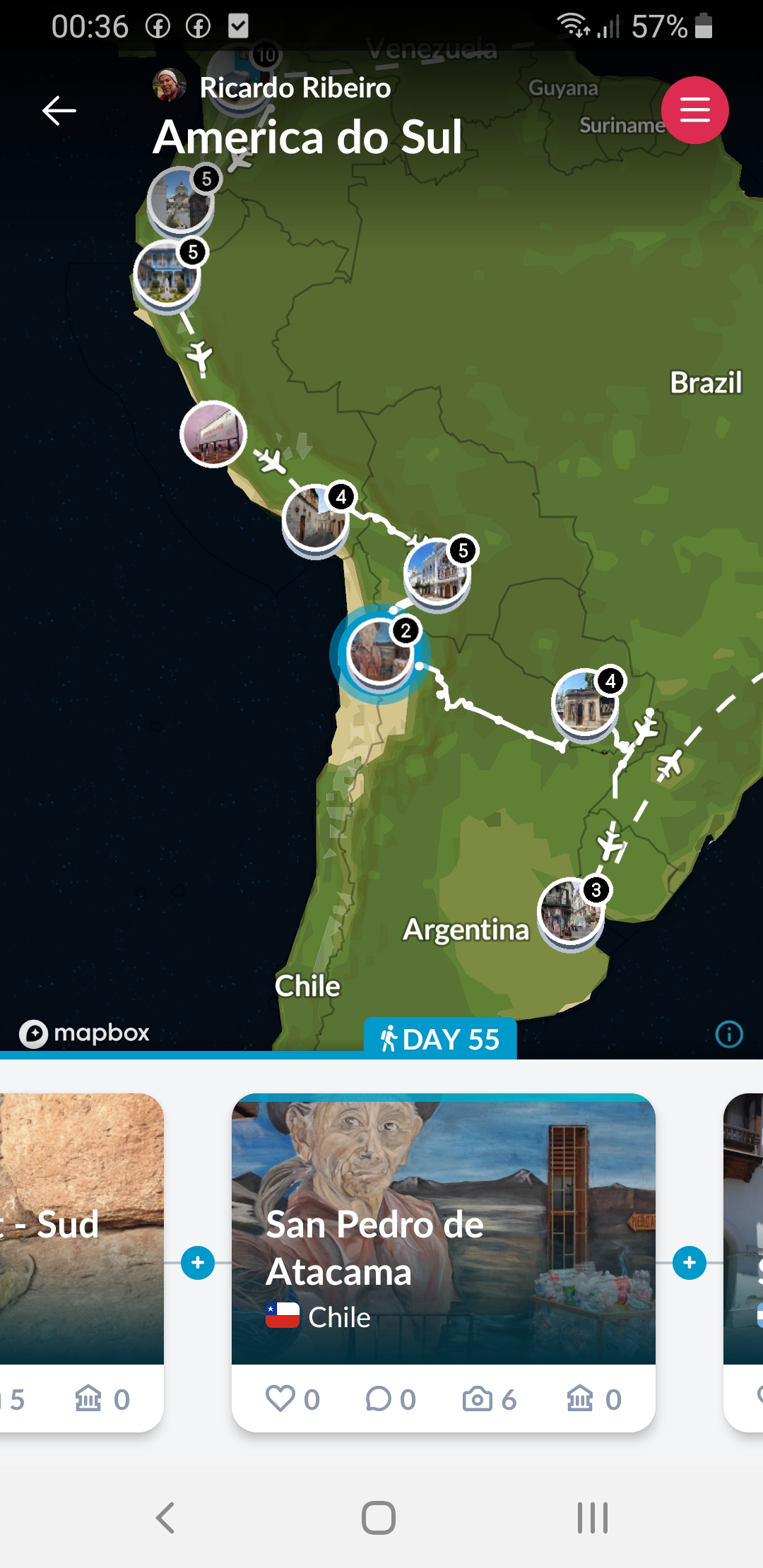763x1568 pixels.
Task: Comment on San Pedro de Atacama step
Action: tap(390, 1398)
